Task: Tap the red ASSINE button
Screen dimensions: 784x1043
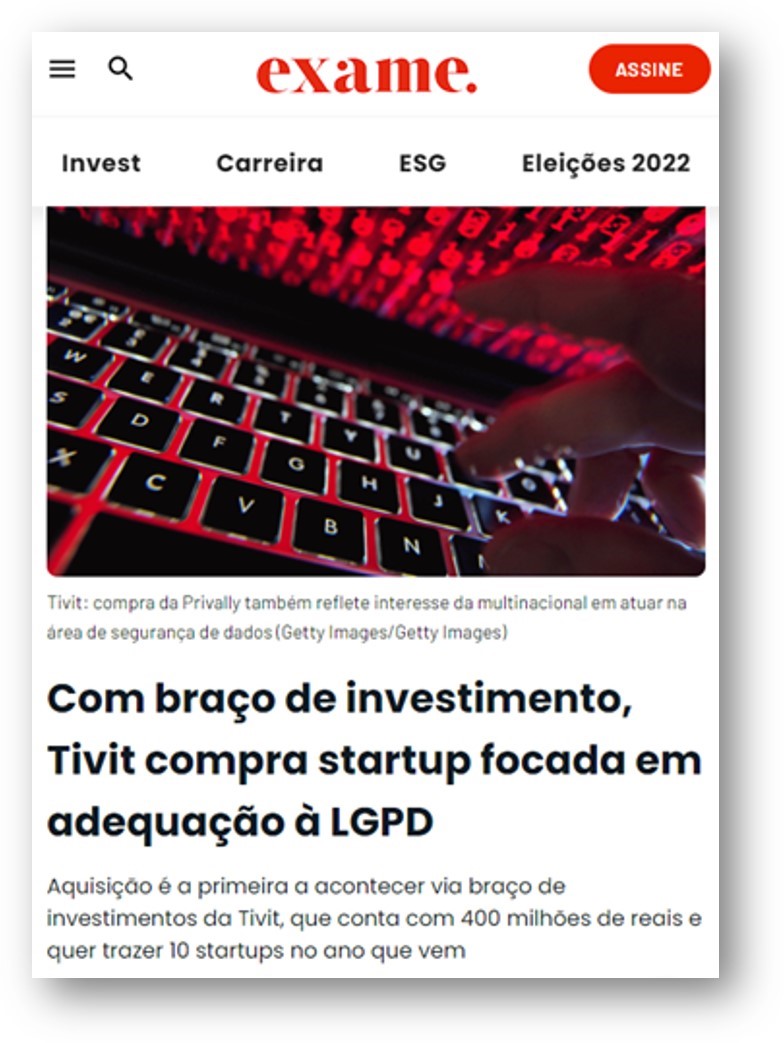Action: (649, 70)
